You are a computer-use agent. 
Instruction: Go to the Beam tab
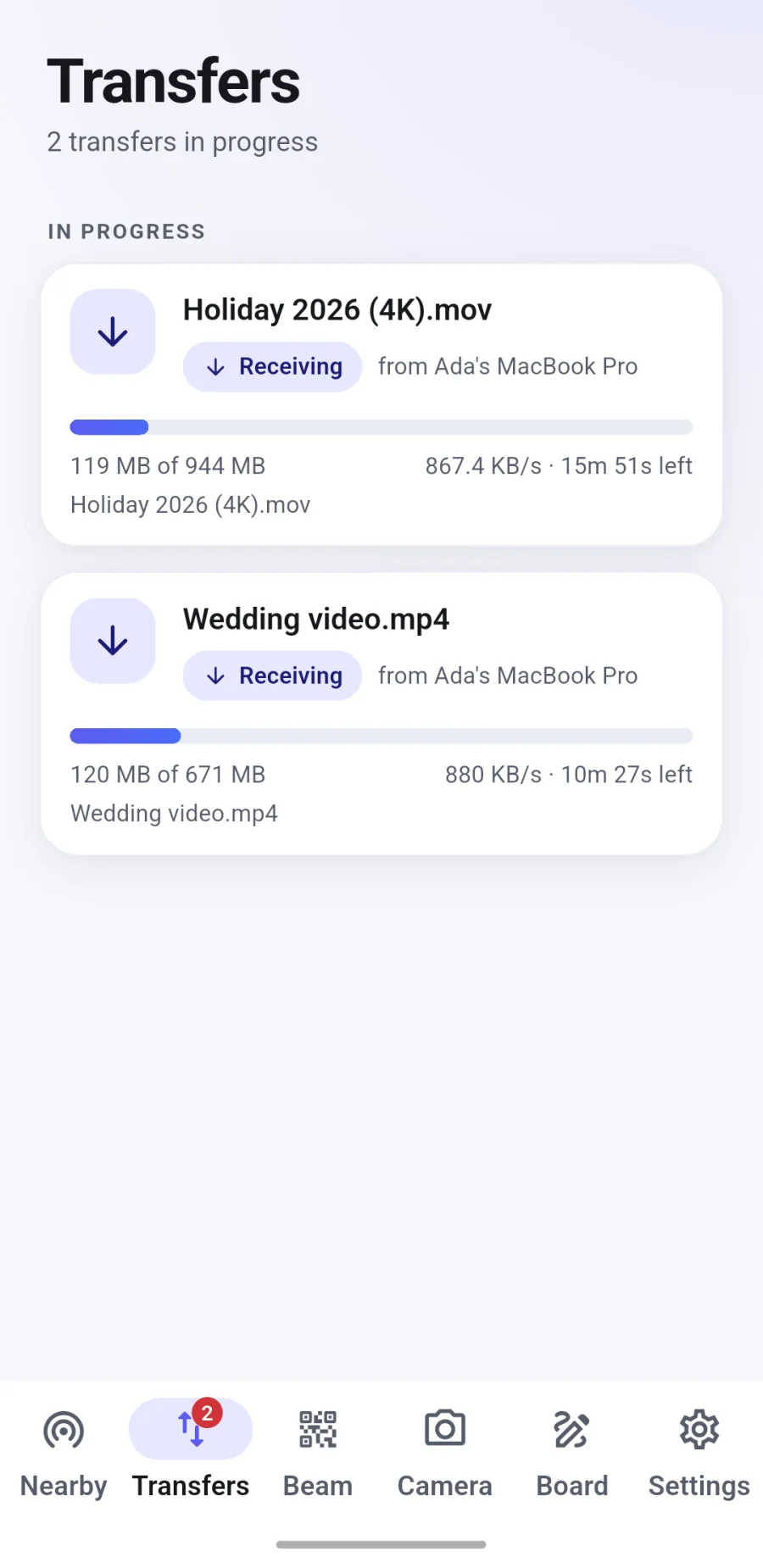click(x=318, y=1452)
